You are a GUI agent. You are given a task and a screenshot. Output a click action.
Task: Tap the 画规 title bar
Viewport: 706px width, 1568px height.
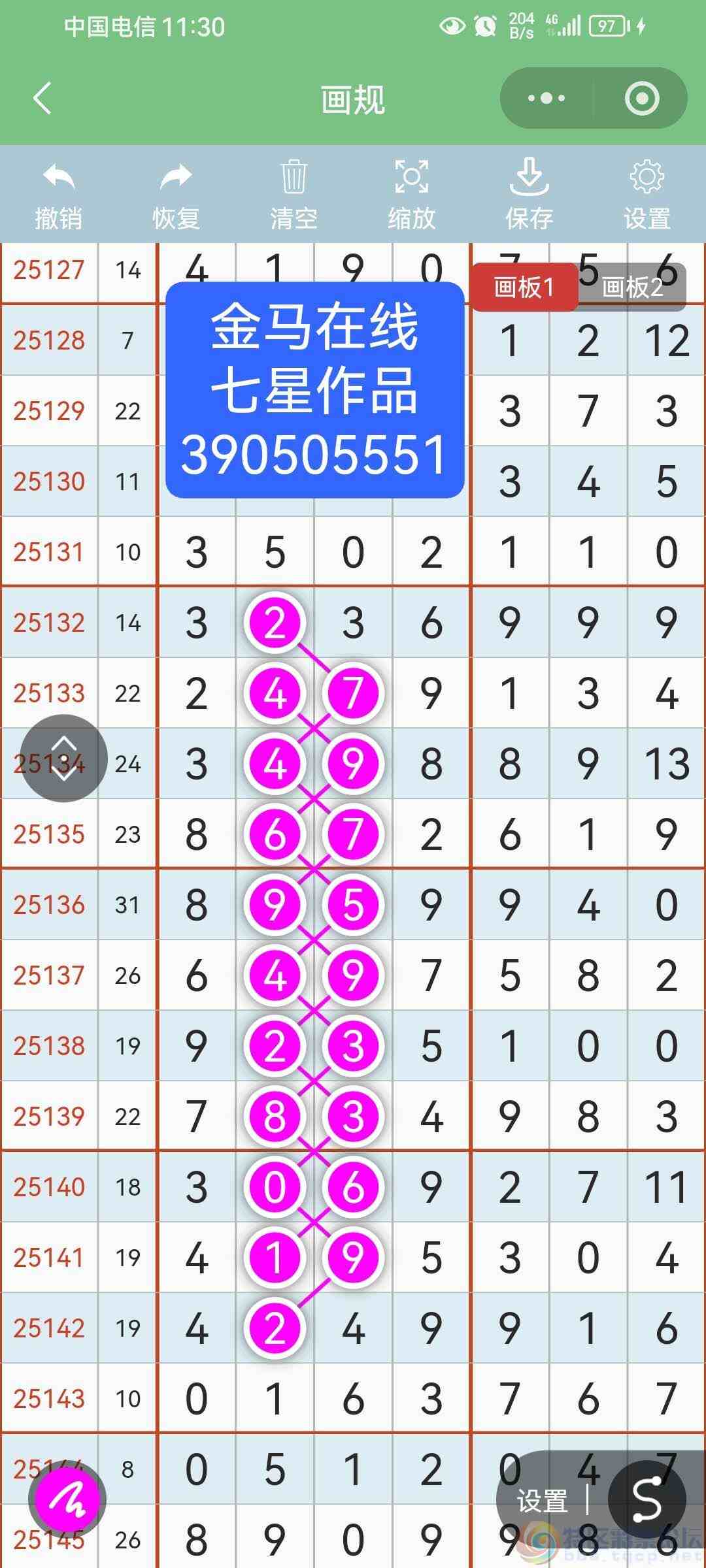353,99
